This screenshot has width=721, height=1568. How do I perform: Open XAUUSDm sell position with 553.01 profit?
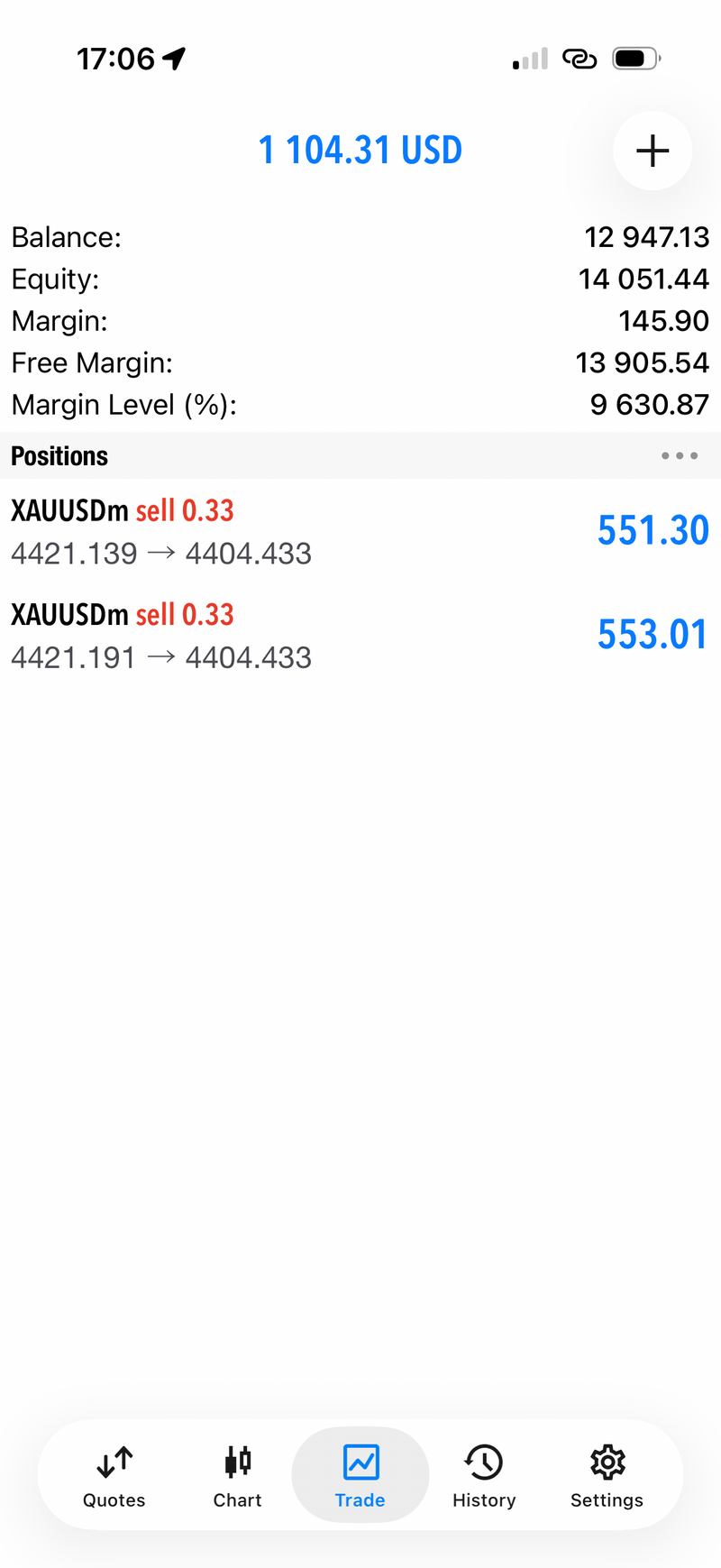click(360, 636)
